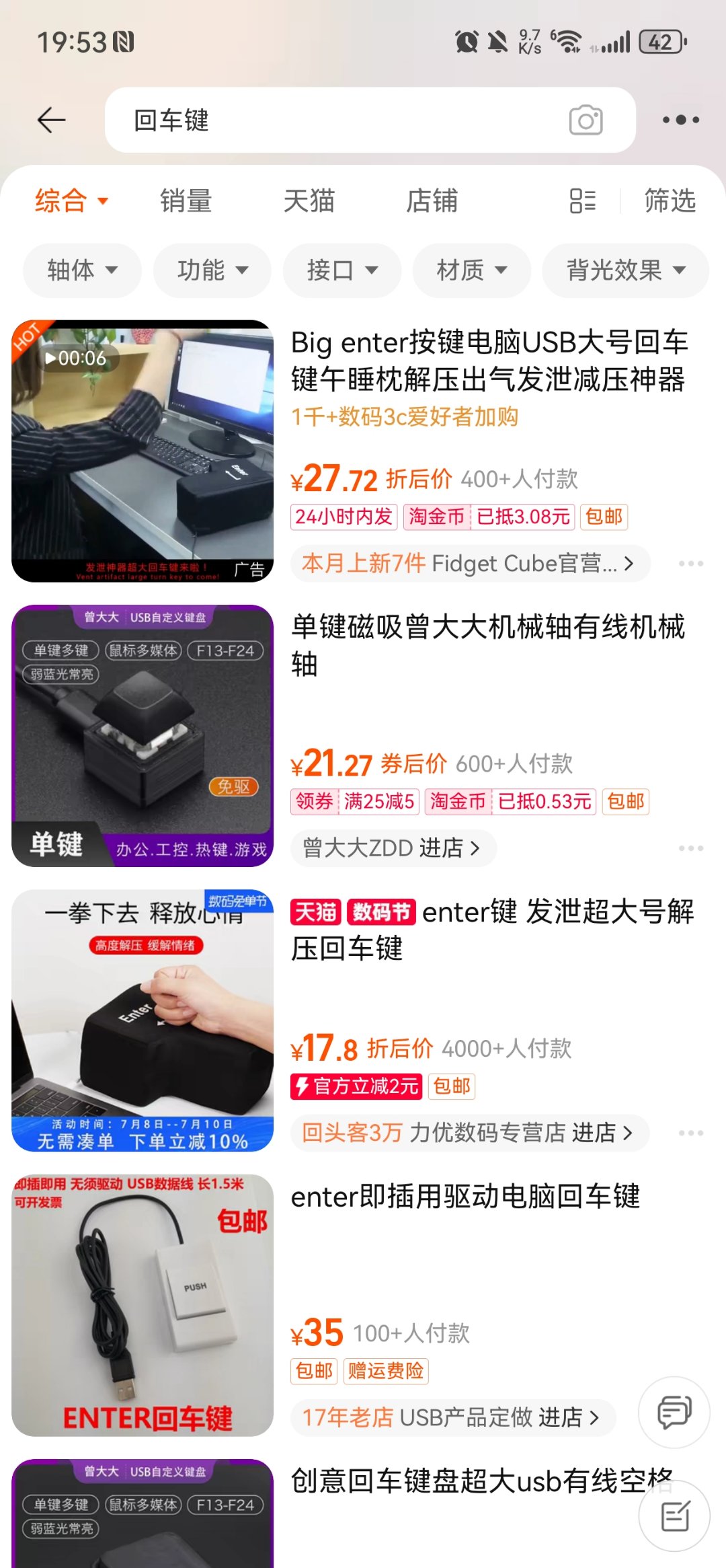Expand the 材质 filter chip

click(471, 270)
